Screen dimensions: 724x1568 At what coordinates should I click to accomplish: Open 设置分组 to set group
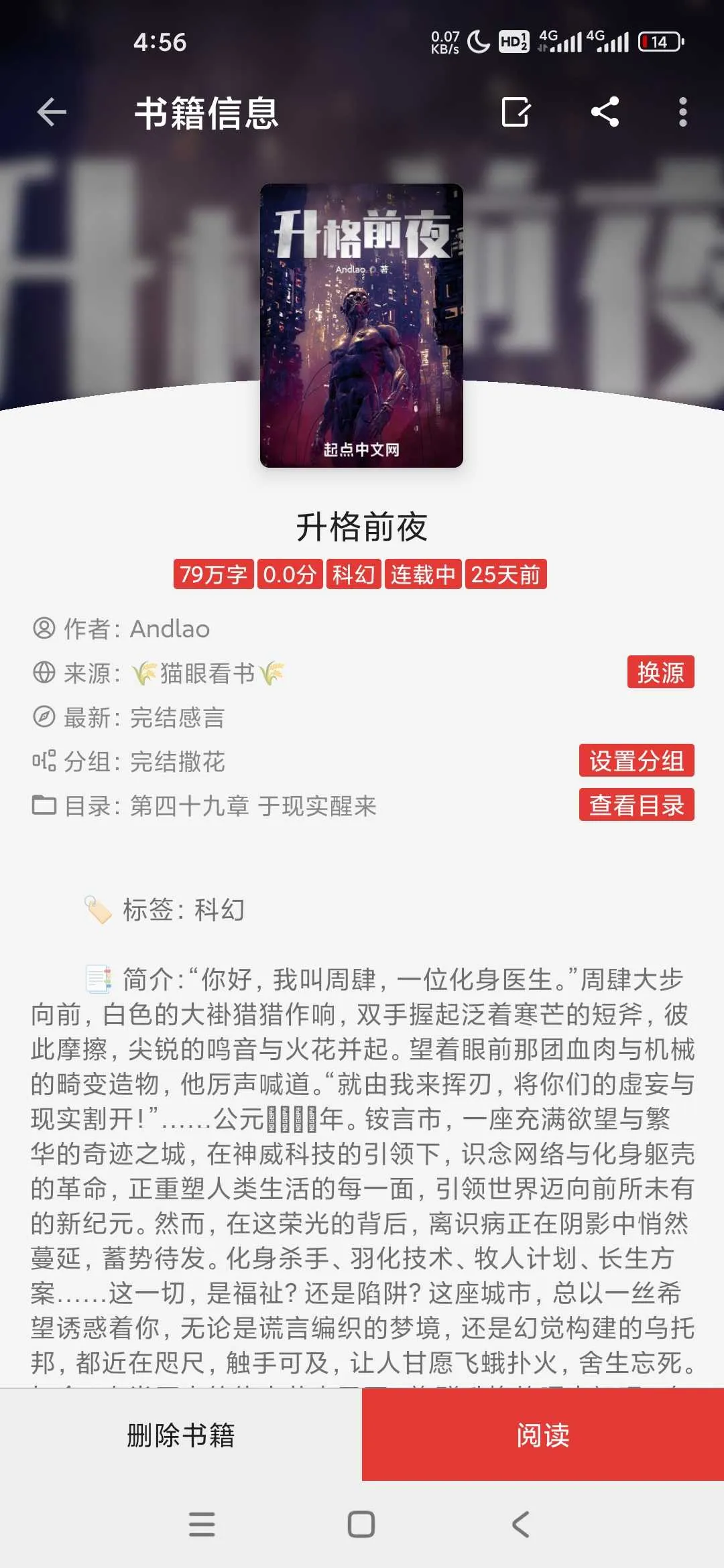636,761
